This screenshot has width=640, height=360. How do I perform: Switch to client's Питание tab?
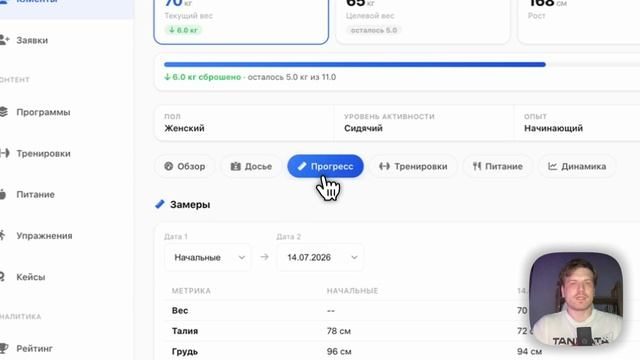pyautogui.click(x=498, y=167)
